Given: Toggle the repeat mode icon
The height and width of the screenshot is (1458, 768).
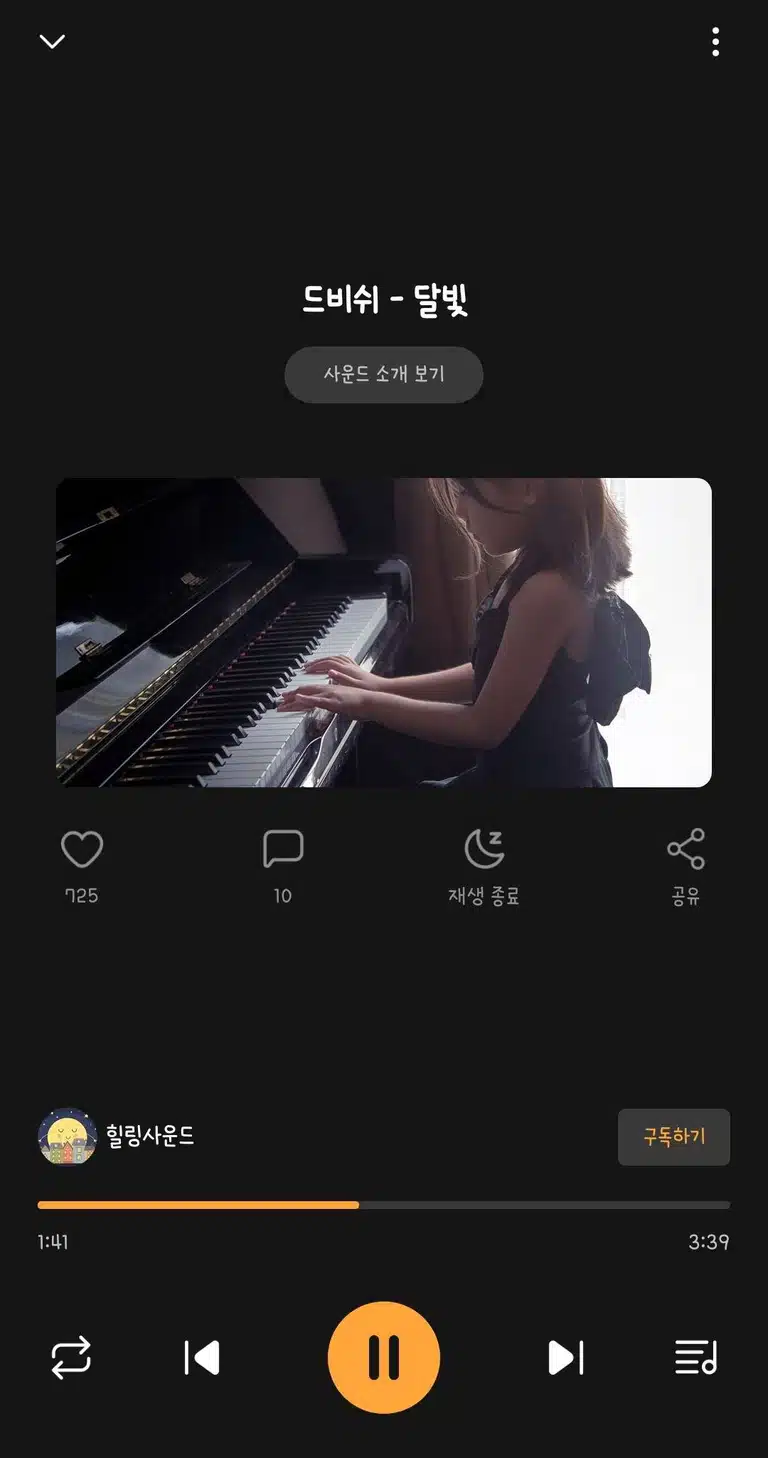Looking at the screenshot, I should pyautogui.click(x=71, y=1358).
